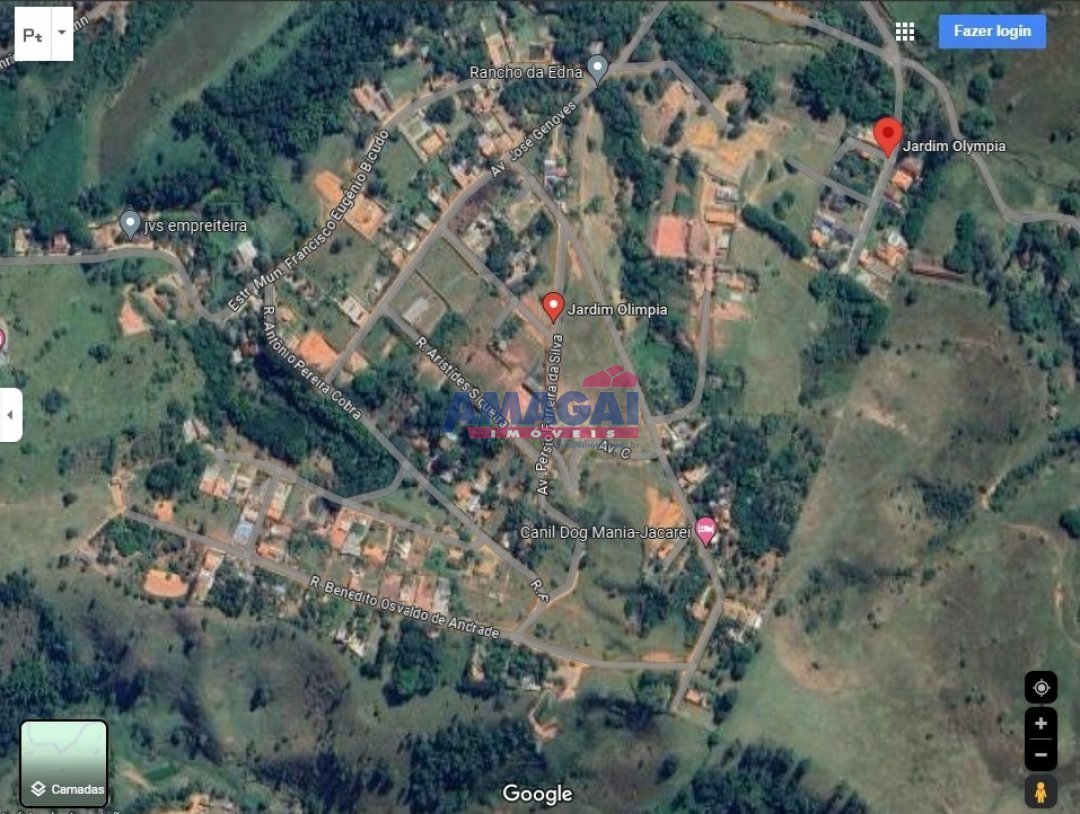This screenshot has width=1080, height=814.
Task: Open the jvs empreiteira marker
Action: pos(130,223)
